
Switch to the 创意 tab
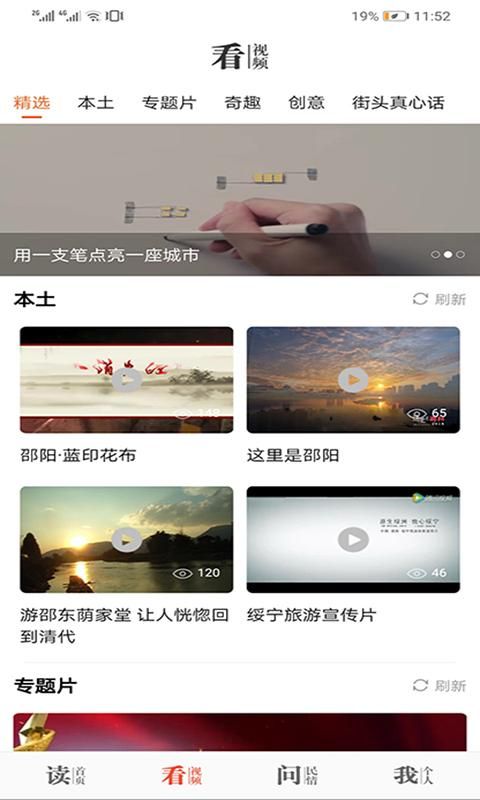[306, 103]
